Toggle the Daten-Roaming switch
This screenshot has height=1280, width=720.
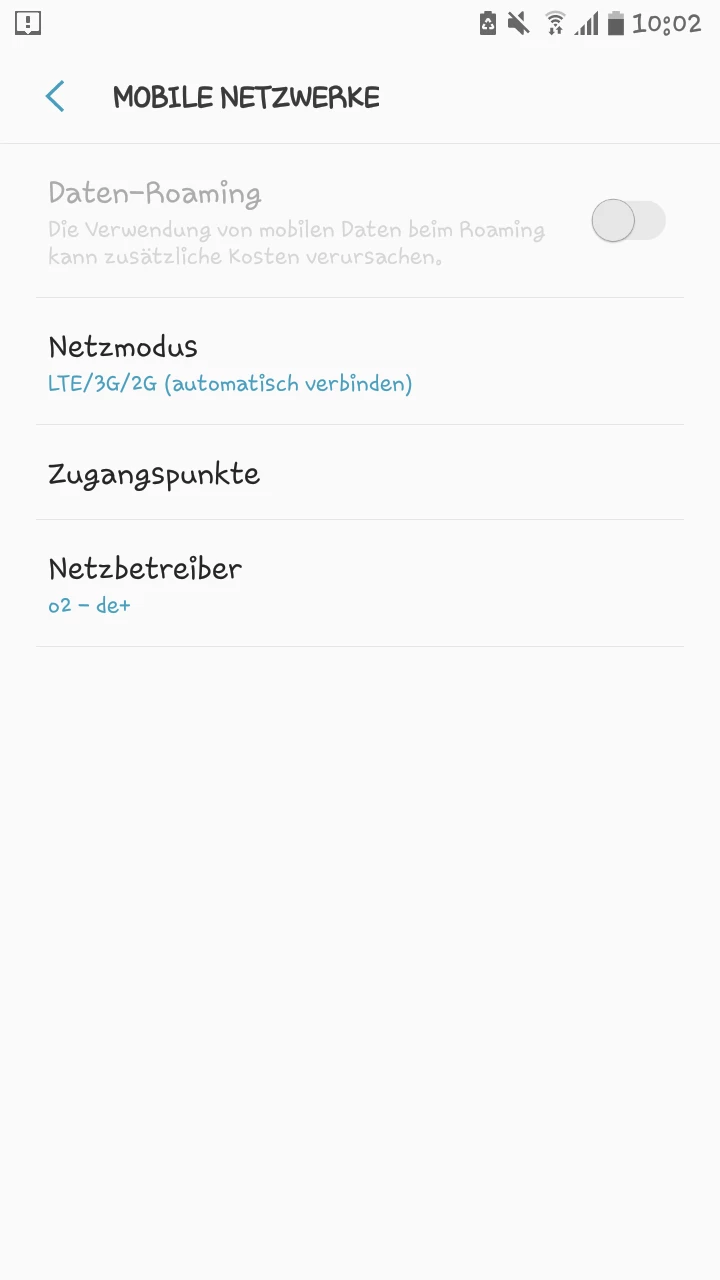(627, 221)
